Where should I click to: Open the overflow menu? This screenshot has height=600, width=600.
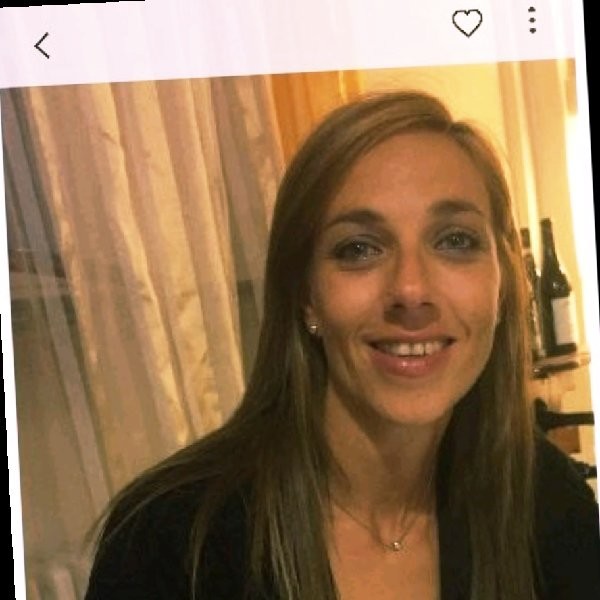point(532,20)
